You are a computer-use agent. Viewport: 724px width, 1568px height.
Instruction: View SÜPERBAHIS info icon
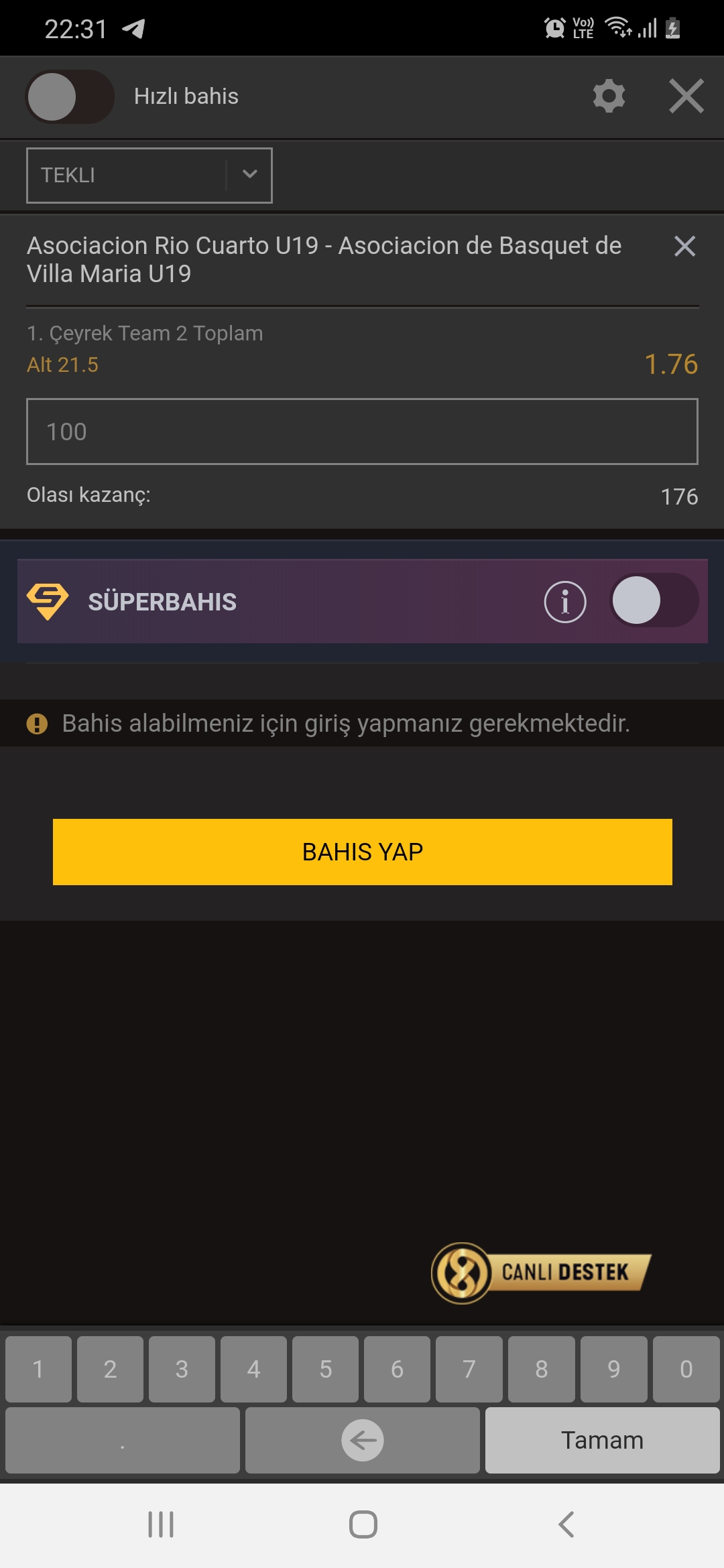564,602
